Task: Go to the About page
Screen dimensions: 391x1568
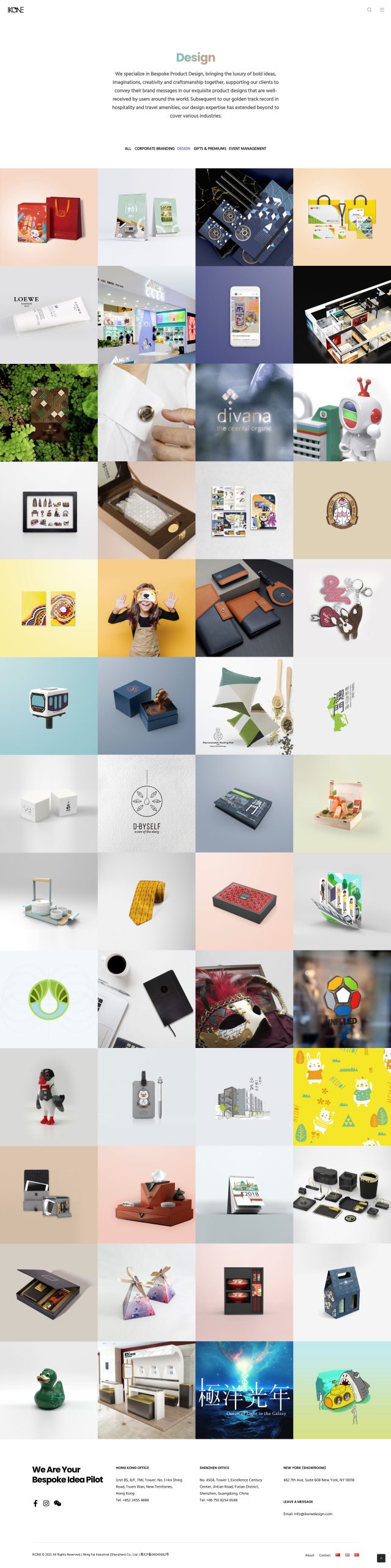Action: (x=310, y=1555)
